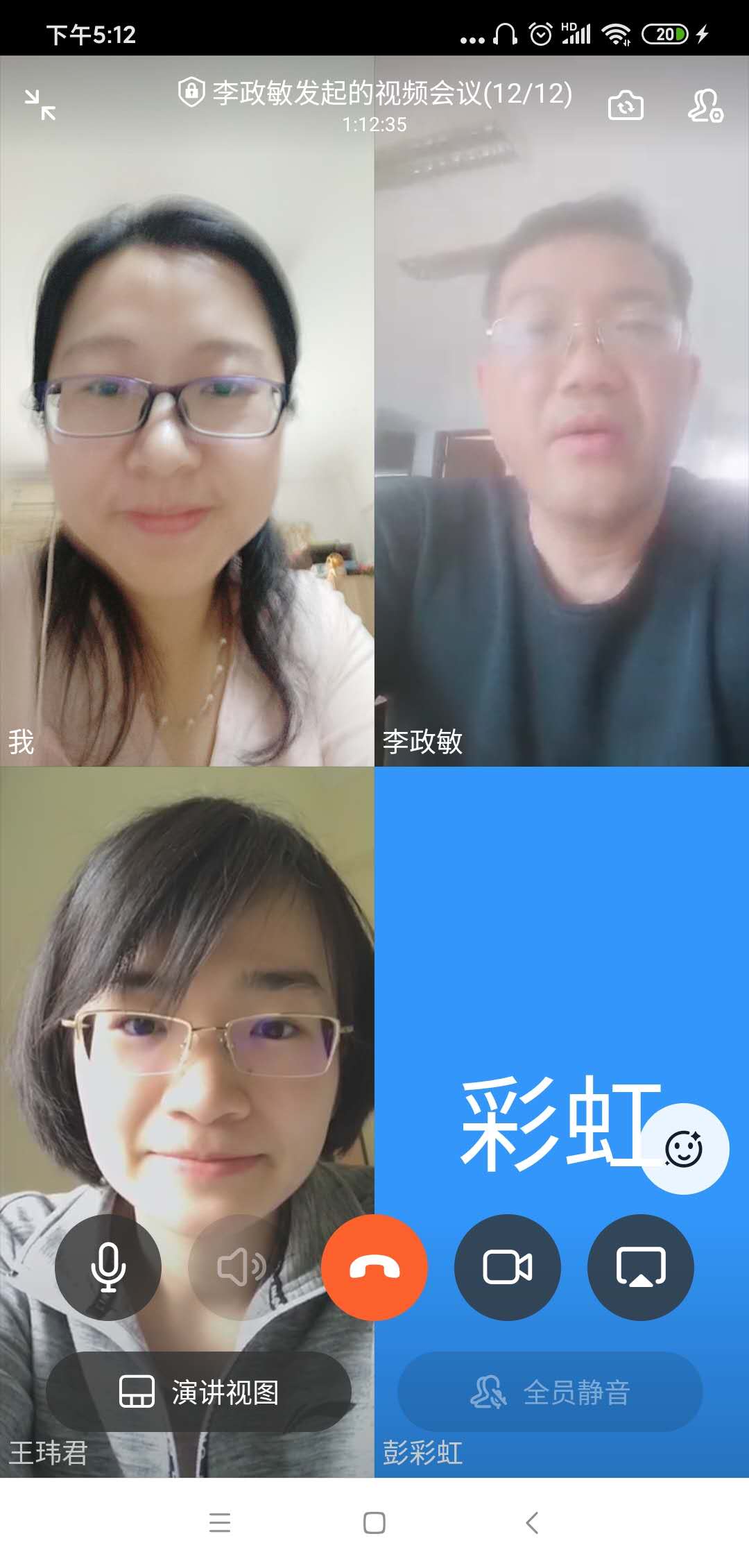
Task: Minimize the video meeting window
Action: click(x=40, y=105)
